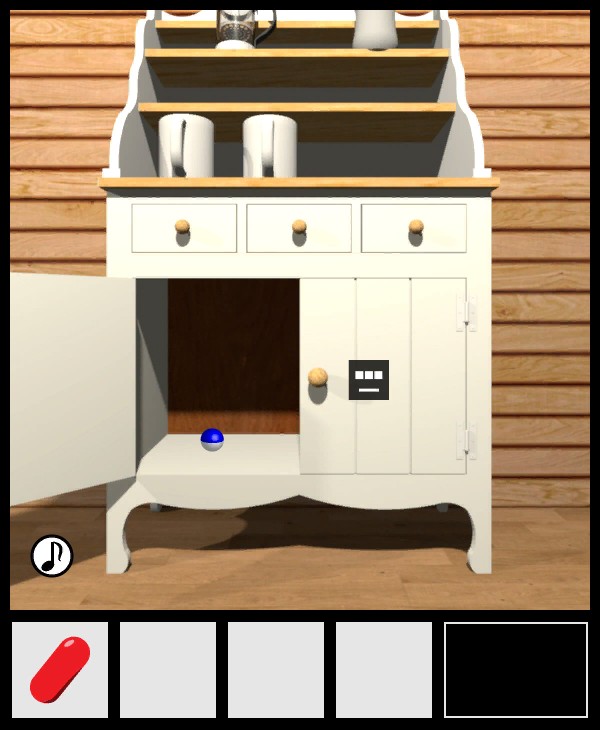Open the middle drawer of the cabinet
Viewport: 600px width, 730px height.
tap(299, 228)
